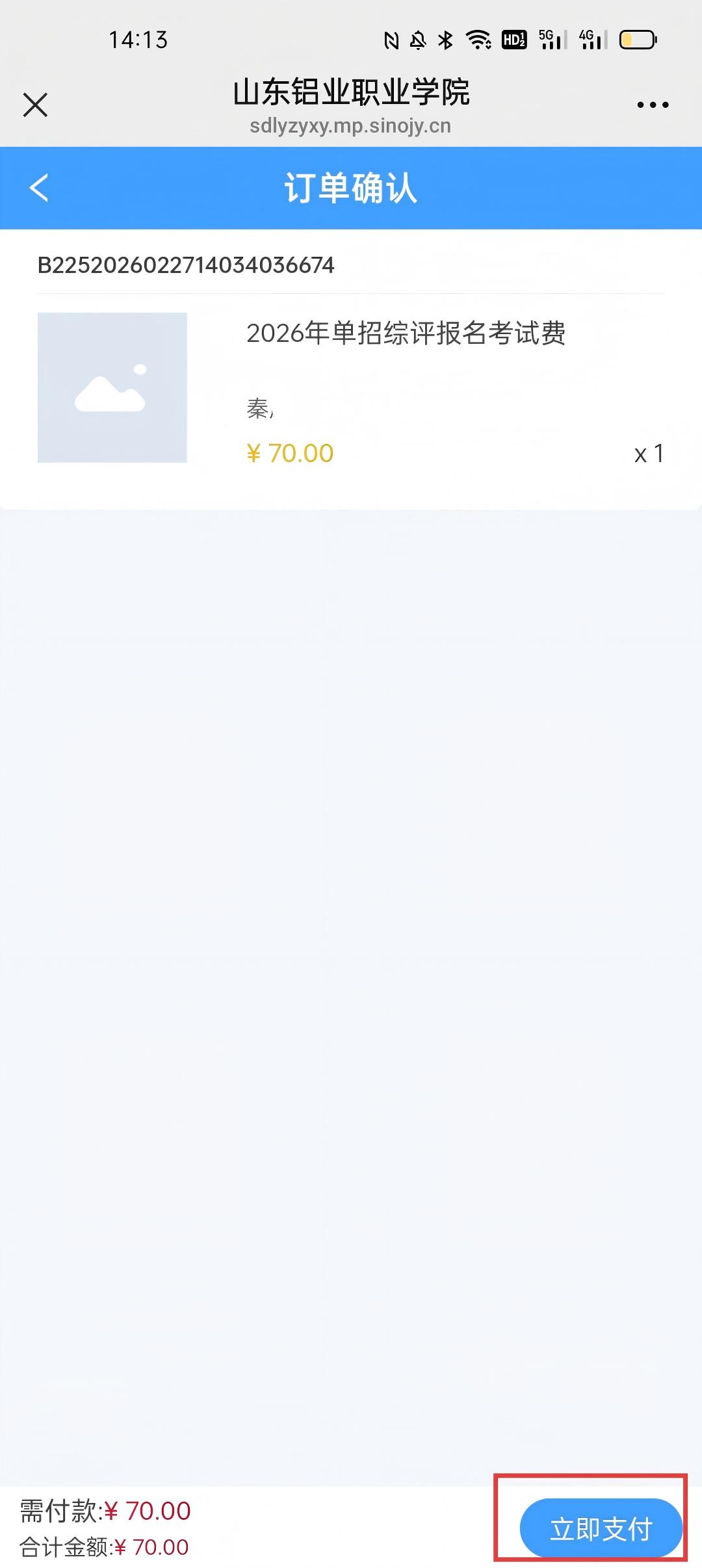702x1568 pixels.
Task: Tap the sdlyzyxy.mp.sinojy.cn domain text
Action: click(351, 127)
